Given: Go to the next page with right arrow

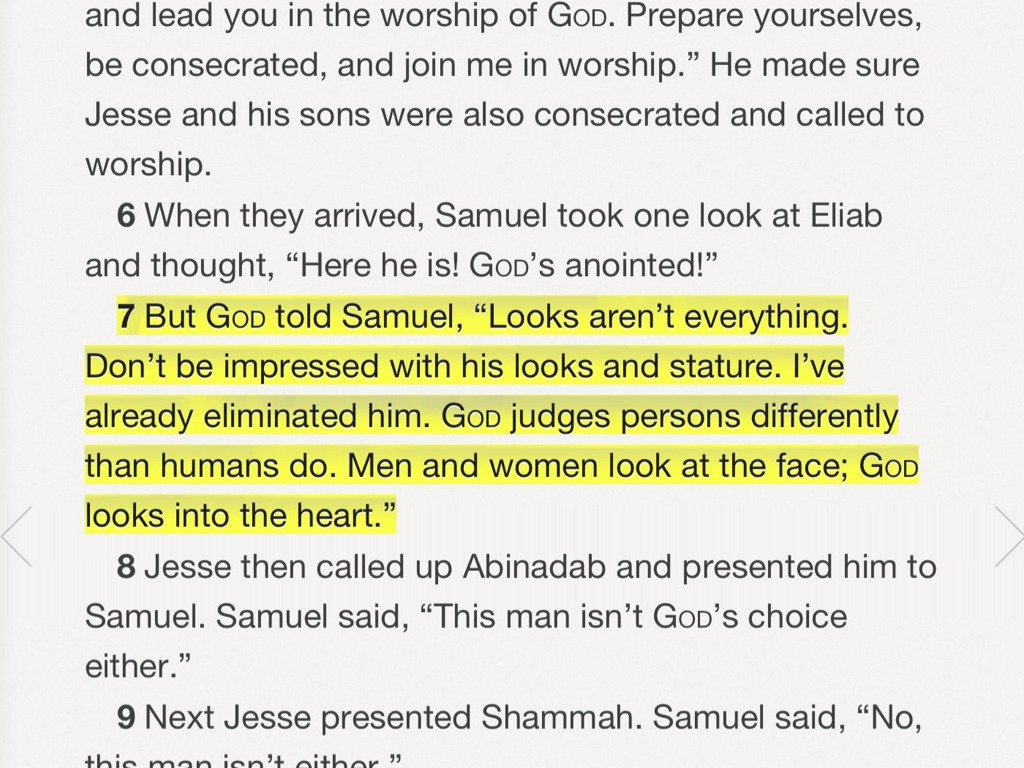Looking at the screenshot, I should pyautogui.click(x=1008, y=537).
